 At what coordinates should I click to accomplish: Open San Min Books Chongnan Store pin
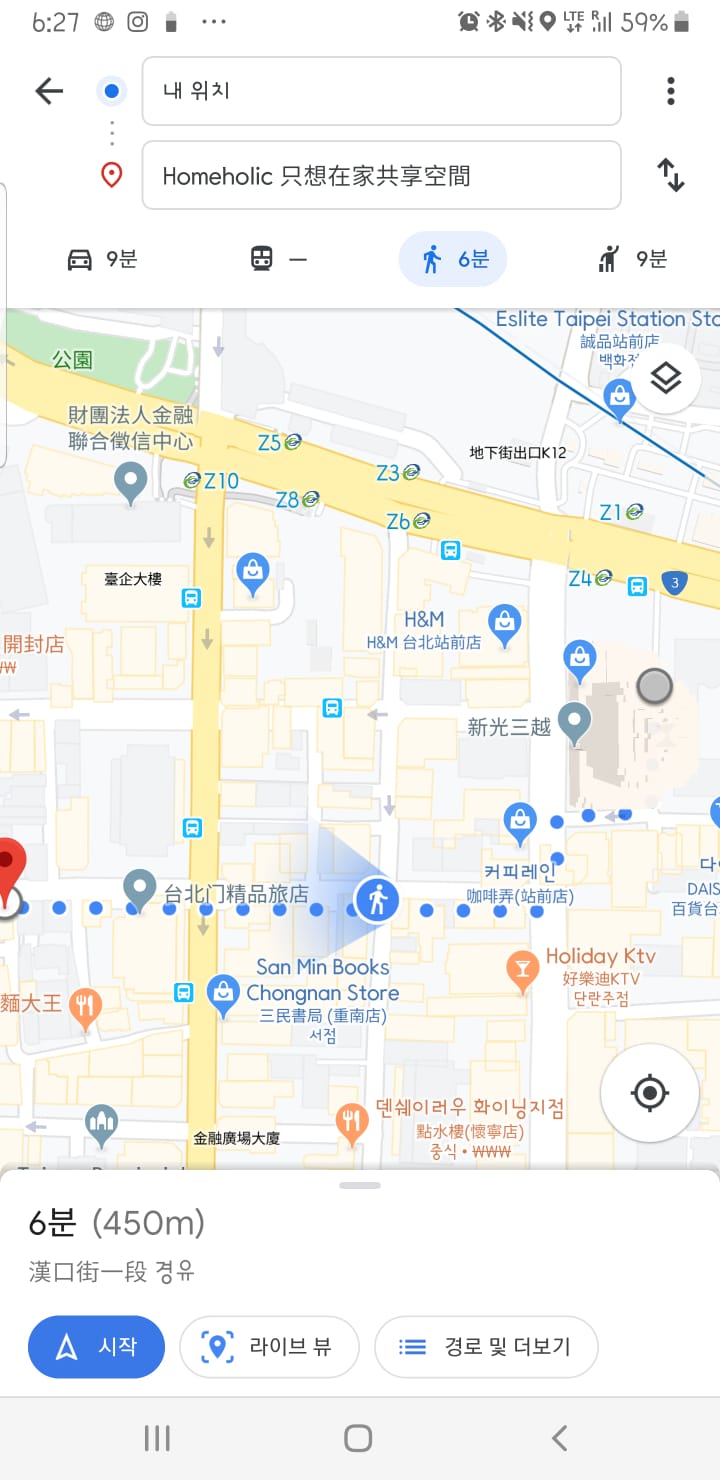click(x=222, y=993)
